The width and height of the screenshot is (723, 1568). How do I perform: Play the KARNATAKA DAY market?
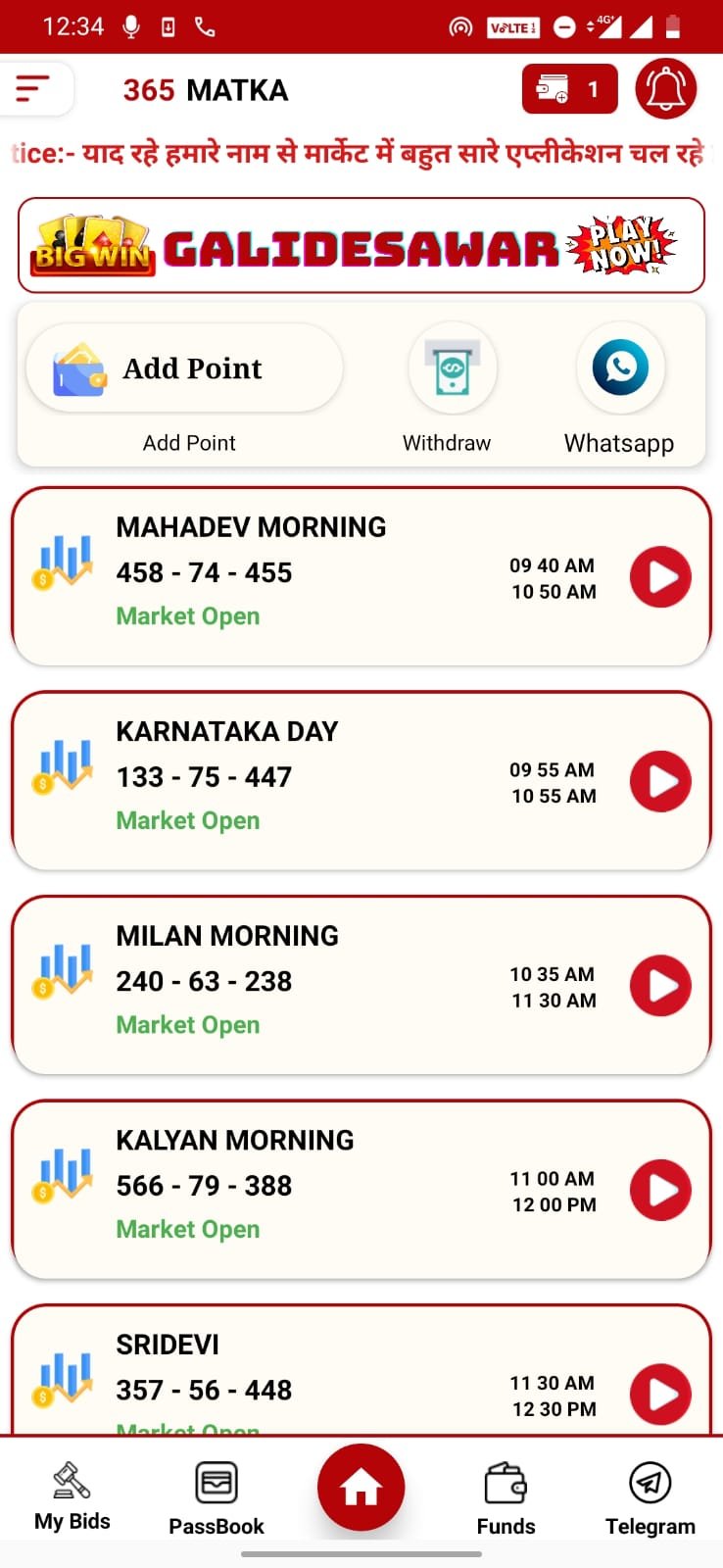pyautogui.click(x=660, y=781)
